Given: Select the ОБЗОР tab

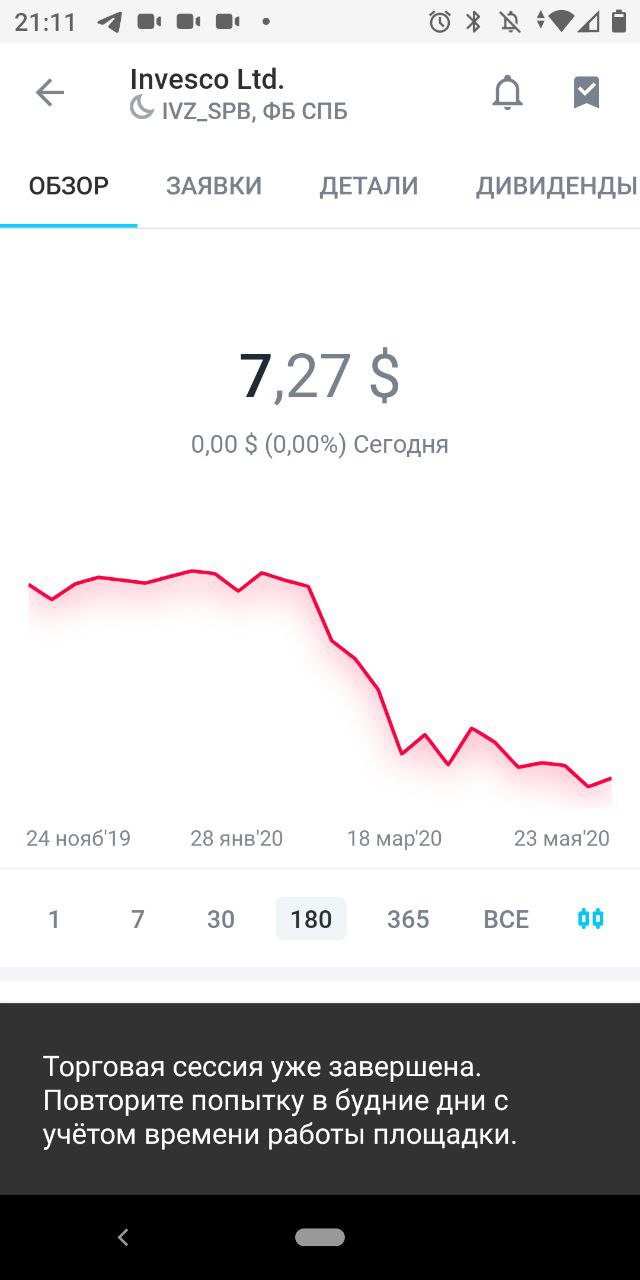Looking at the screenshot, I should coord(69,186).
